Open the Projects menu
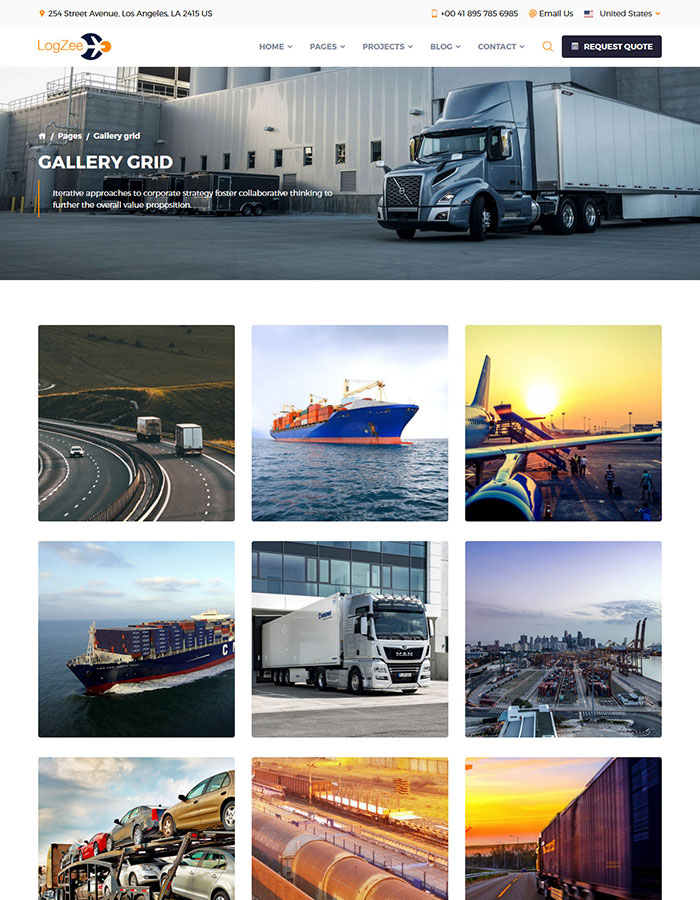 [387, 47]
